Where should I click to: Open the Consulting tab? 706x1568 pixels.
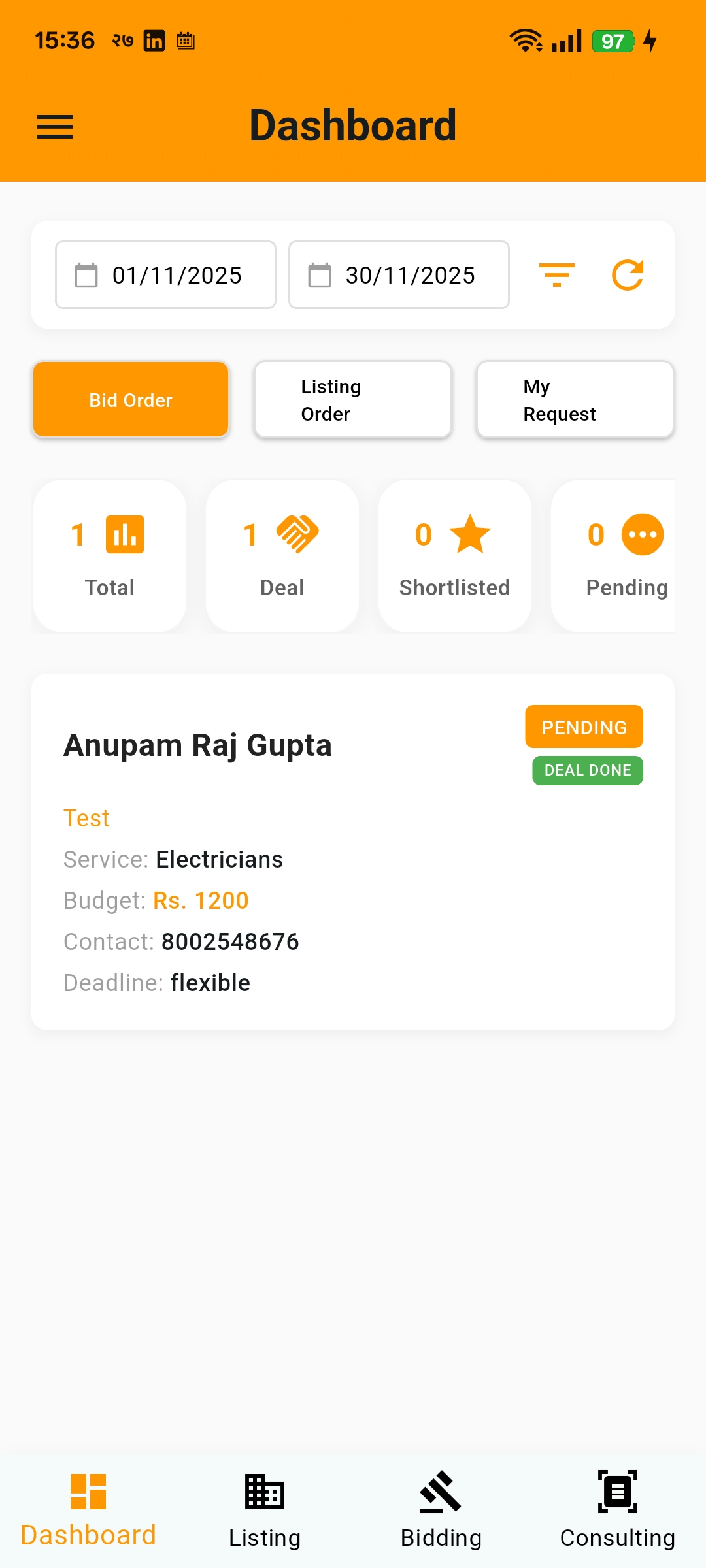tap(618, 1509)
